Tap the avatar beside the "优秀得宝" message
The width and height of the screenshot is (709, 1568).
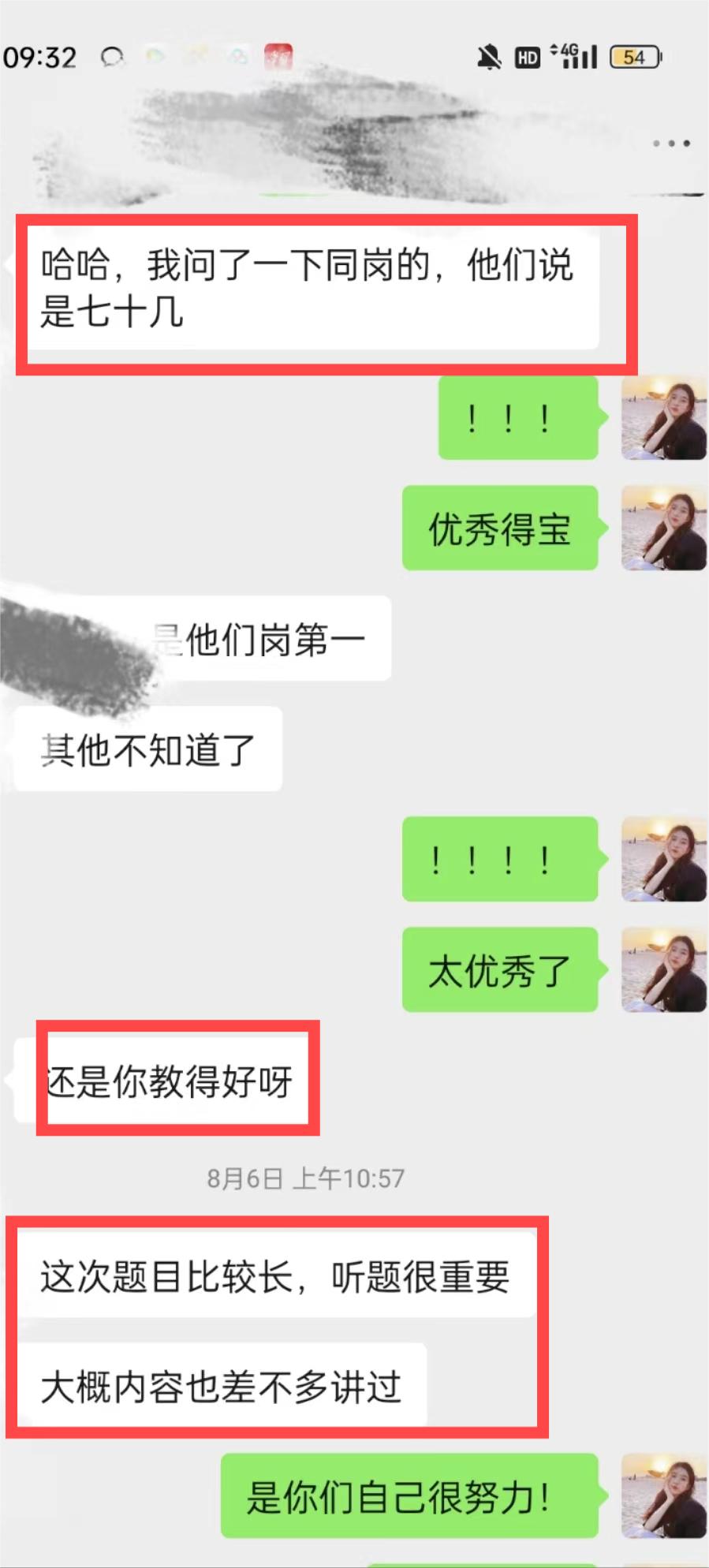(663, 528)
